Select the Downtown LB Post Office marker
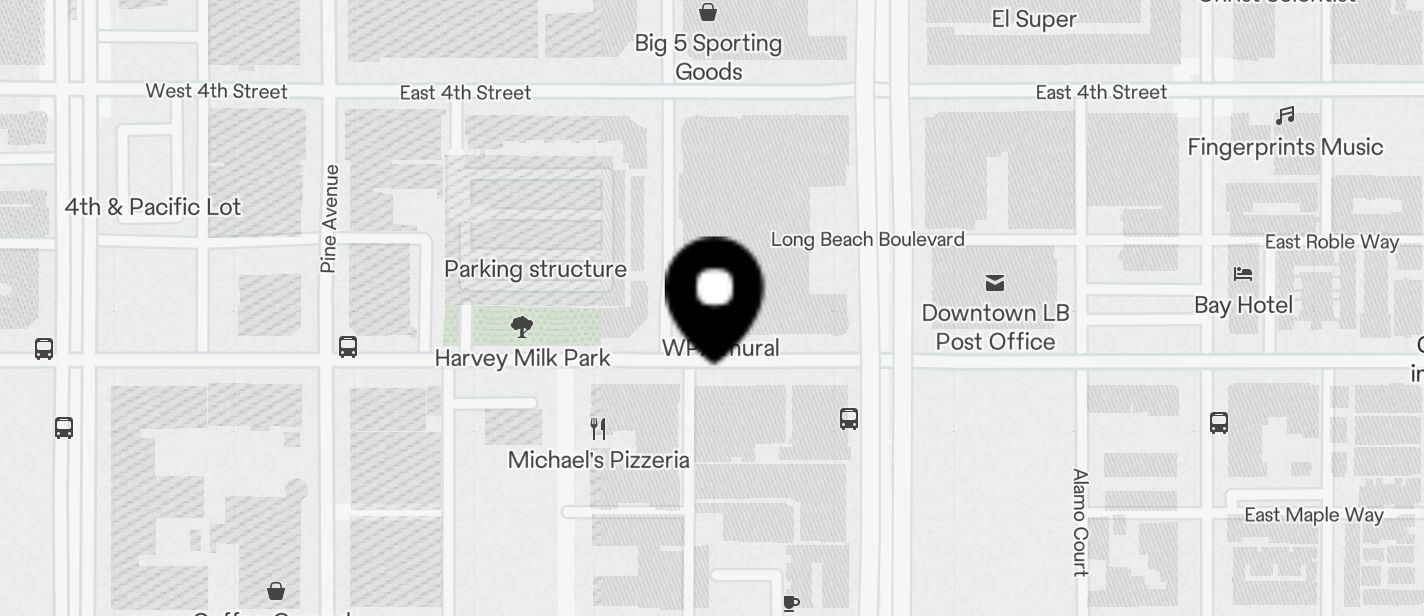 click(x=994, y=283)
